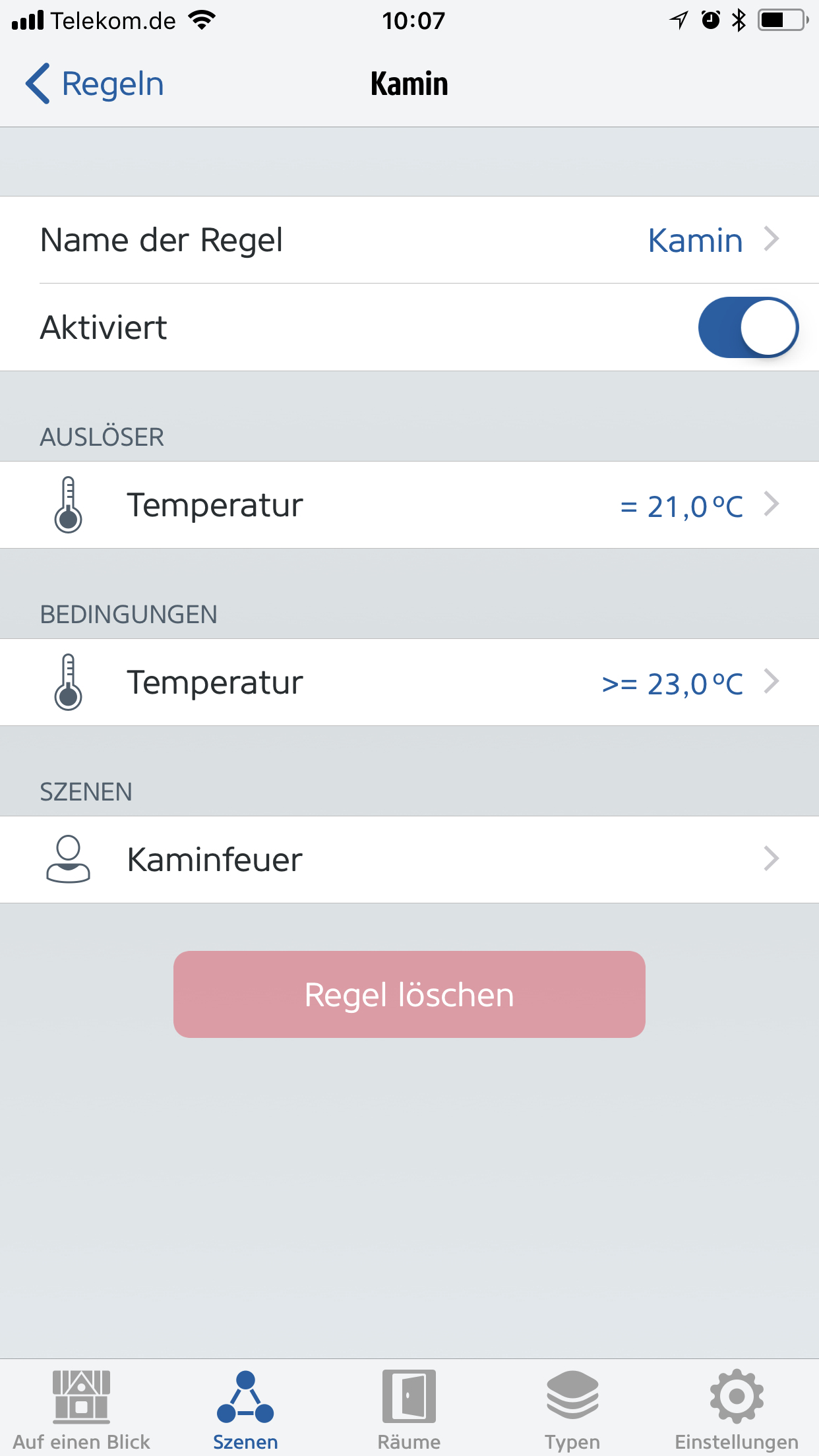819x1456 pixels.
Task: Open the Kaminfeuer scene
Action: pyautogui.click(x=409, y=860)
